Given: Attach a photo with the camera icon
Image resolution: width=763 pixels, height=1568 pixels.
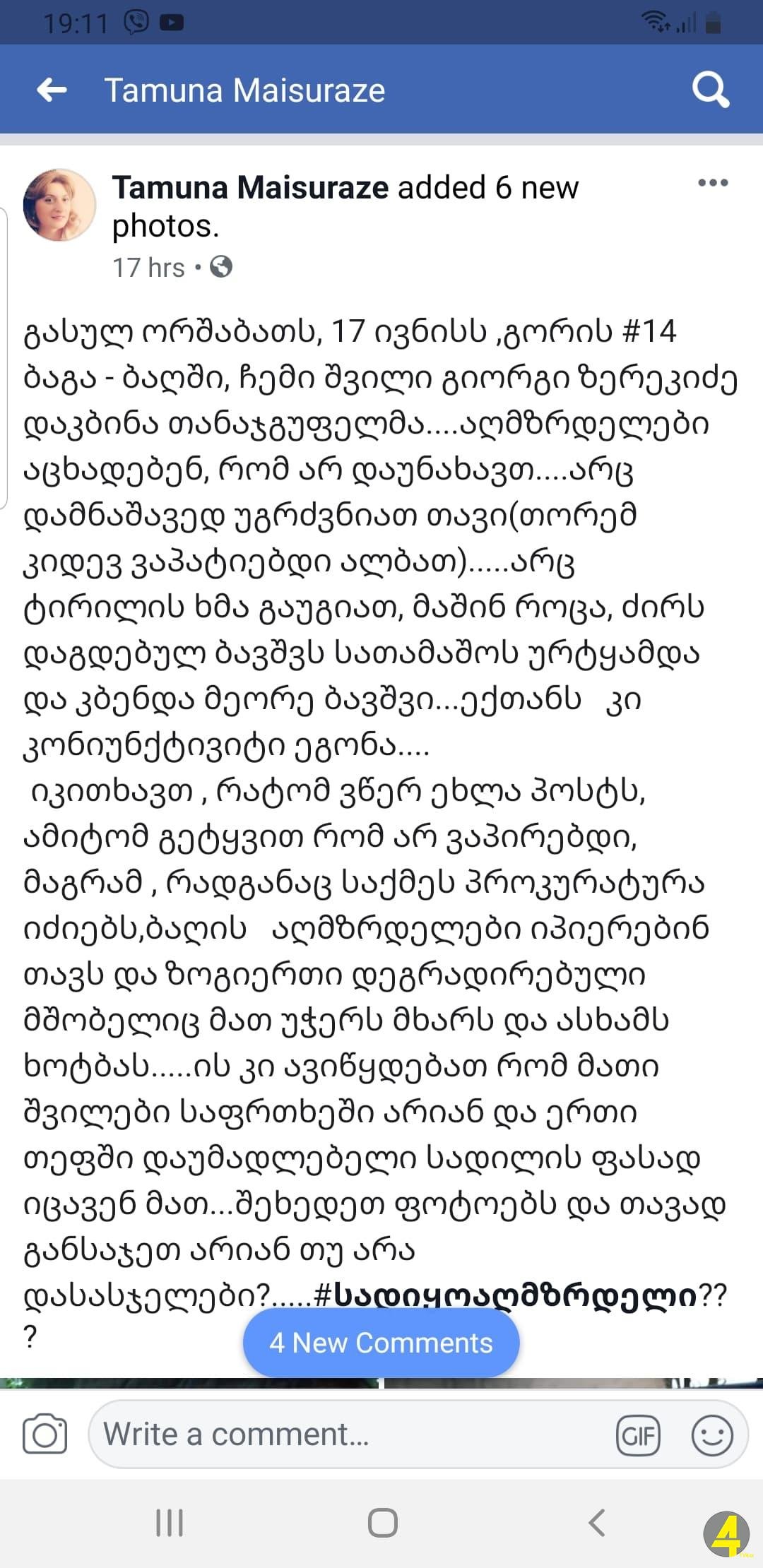Looking at the screenshot, I should [45, 1435].
